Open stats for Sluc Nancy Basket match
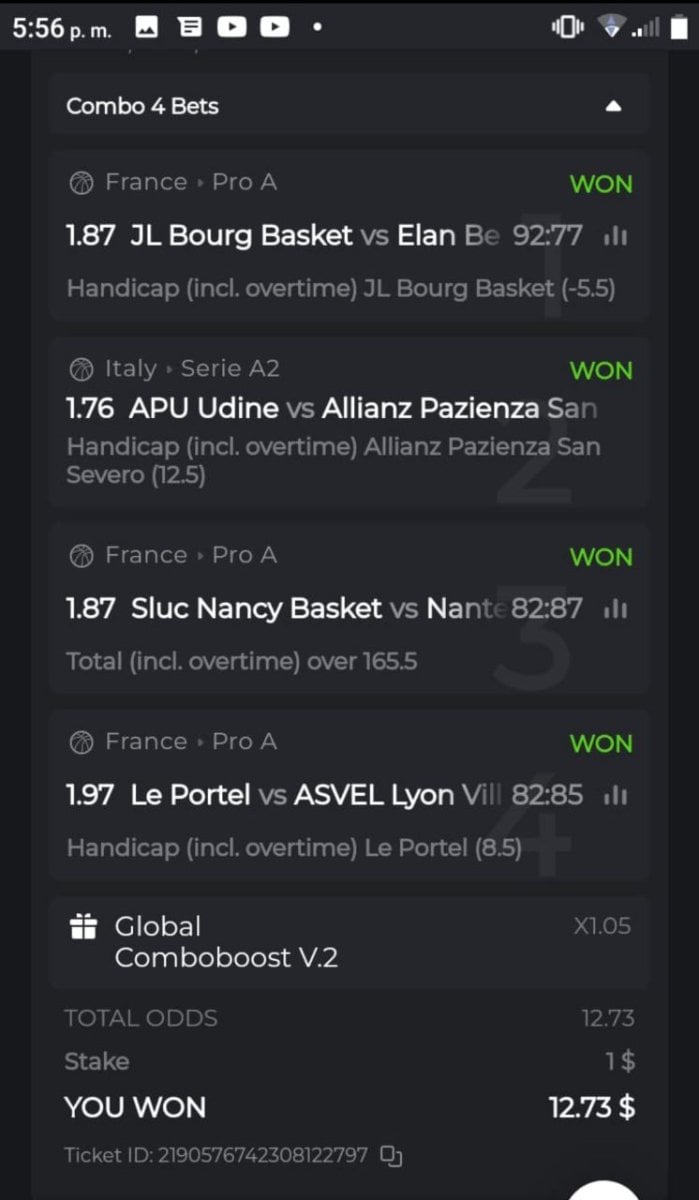Viewport: 699px width, 1200px height. pyautogui.click(x=616, y=609)
